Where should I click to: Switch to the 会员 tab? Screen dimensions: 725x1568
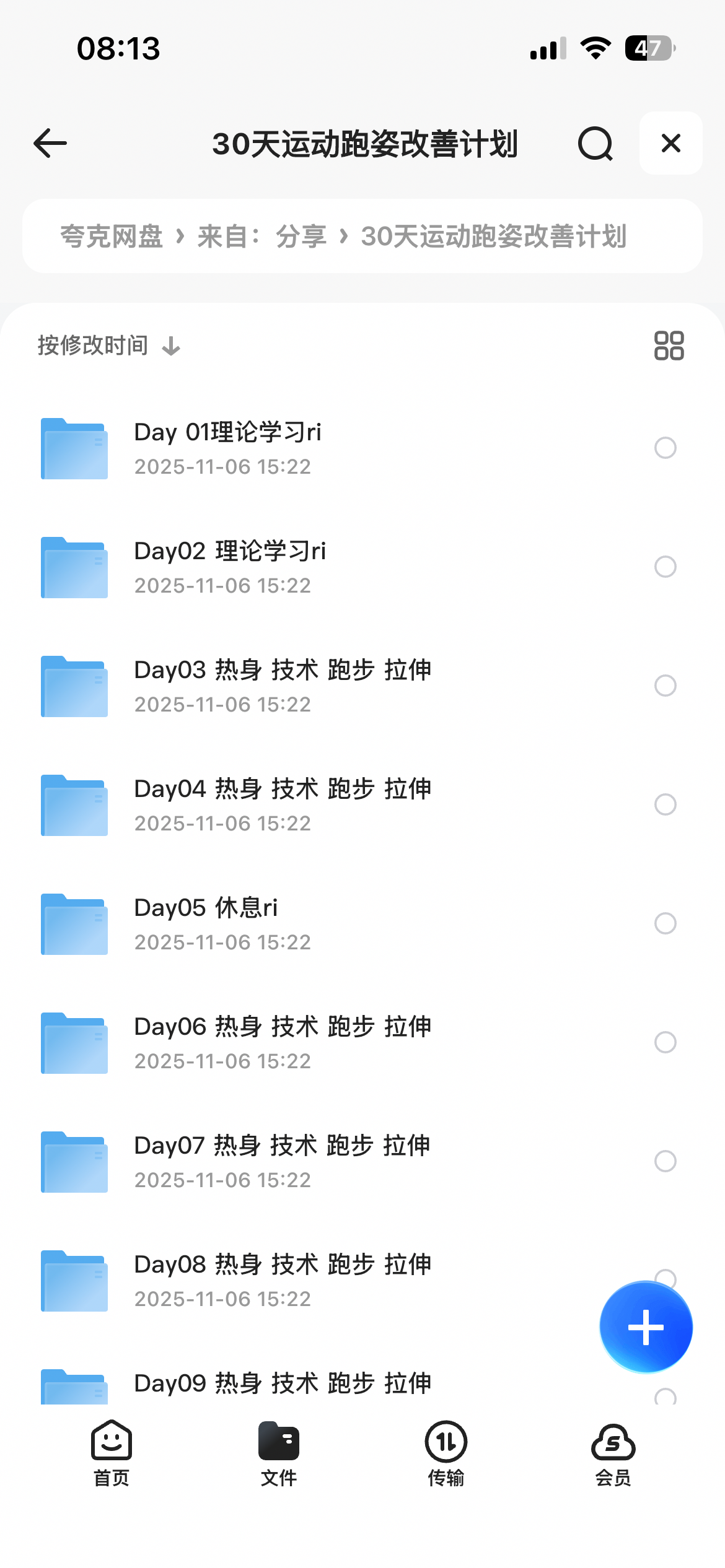point(613,1453)
